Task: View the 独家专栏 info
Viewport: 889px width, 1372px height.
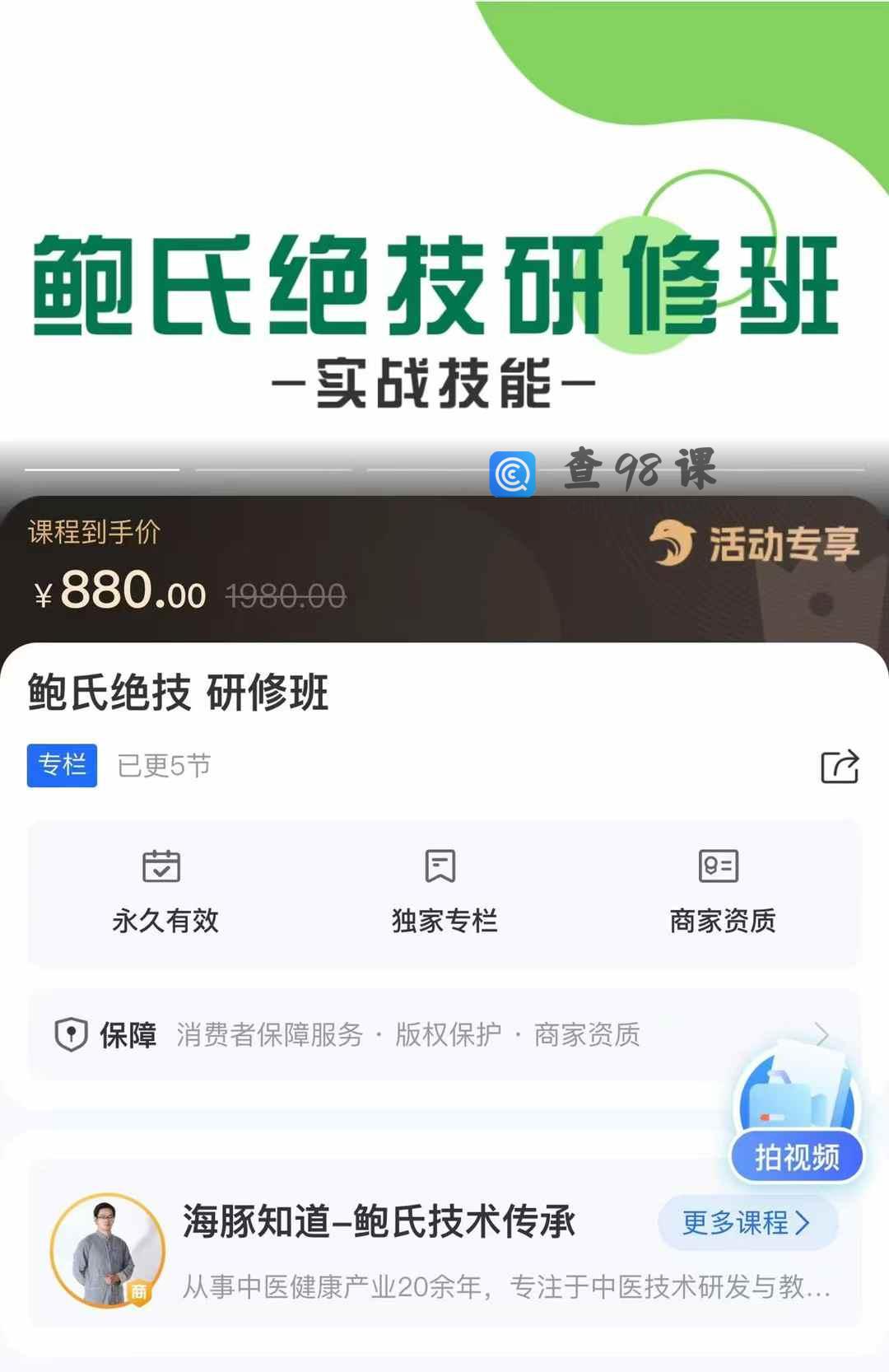Action: pos(444,893)
